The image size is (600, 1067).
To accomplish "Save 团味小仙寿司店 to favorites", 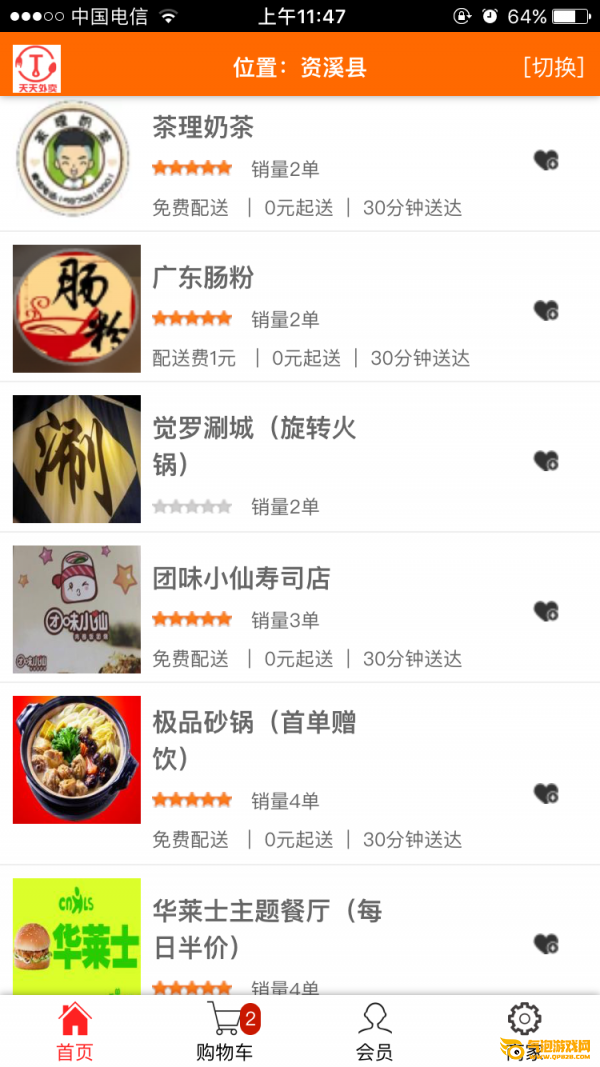I will click(545, 610).
